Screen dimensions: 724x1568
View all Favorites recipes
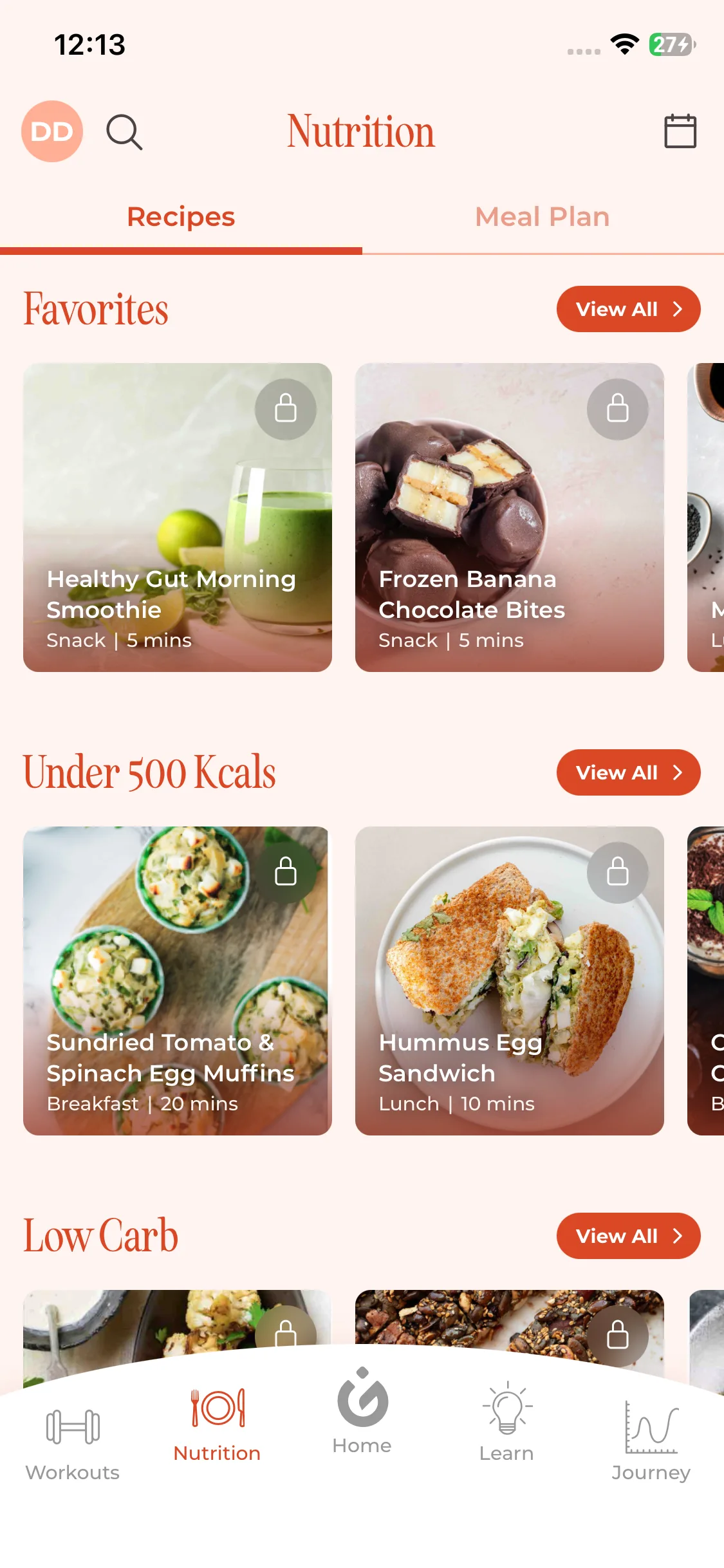[x=628, y=309]
